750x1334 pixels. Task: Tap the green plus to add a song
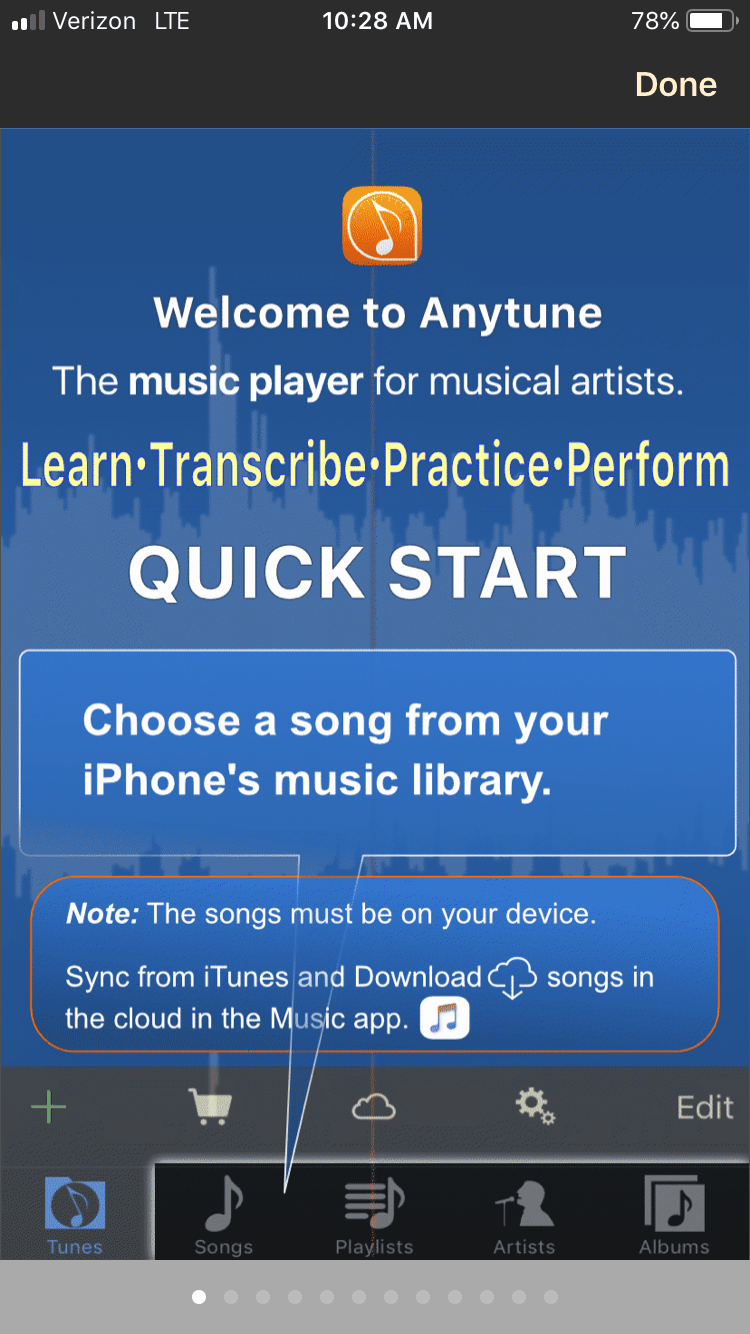coord(47,1106)
